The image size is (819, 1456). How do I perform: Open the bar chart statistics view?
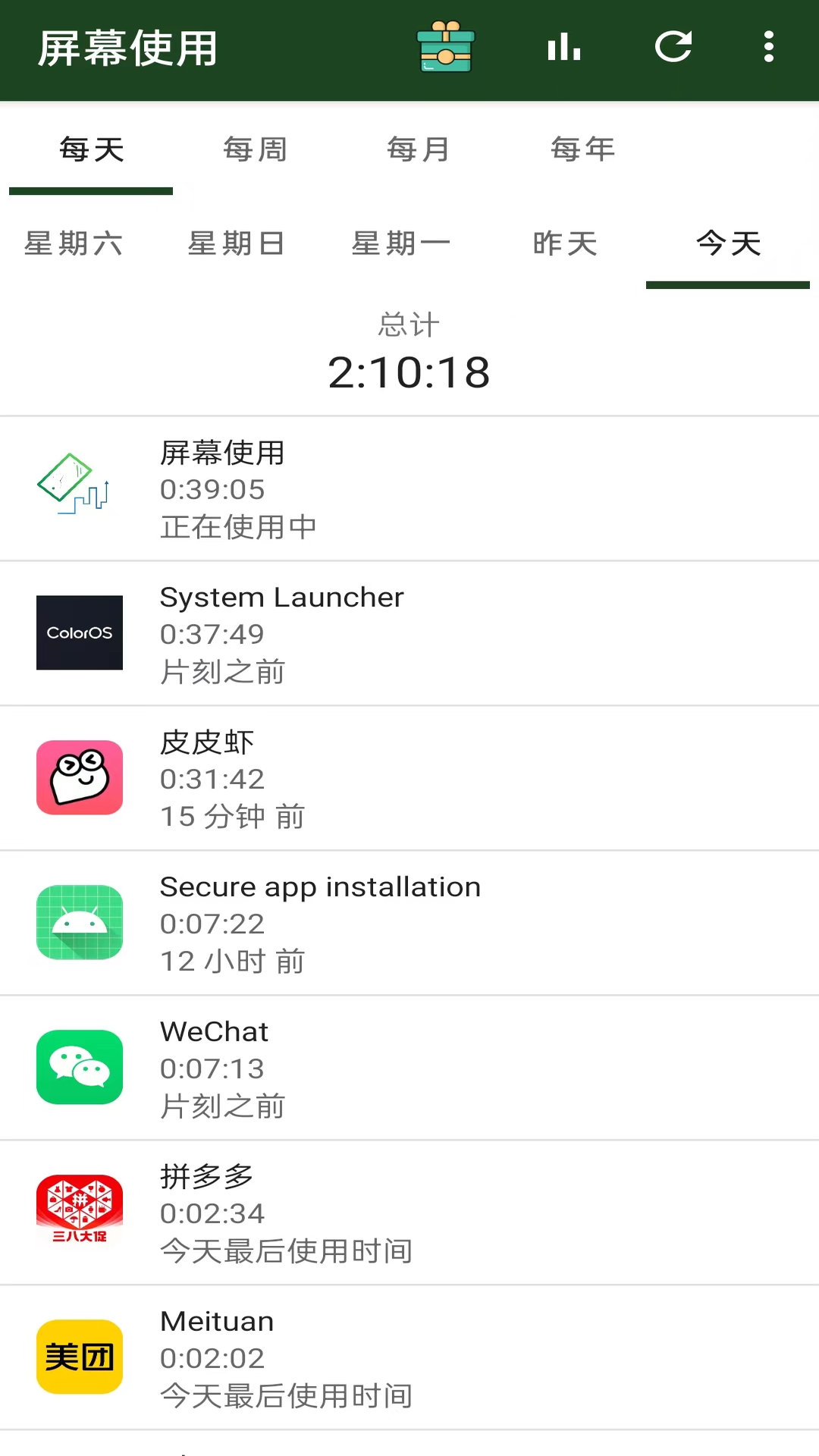tap(563, 47)
